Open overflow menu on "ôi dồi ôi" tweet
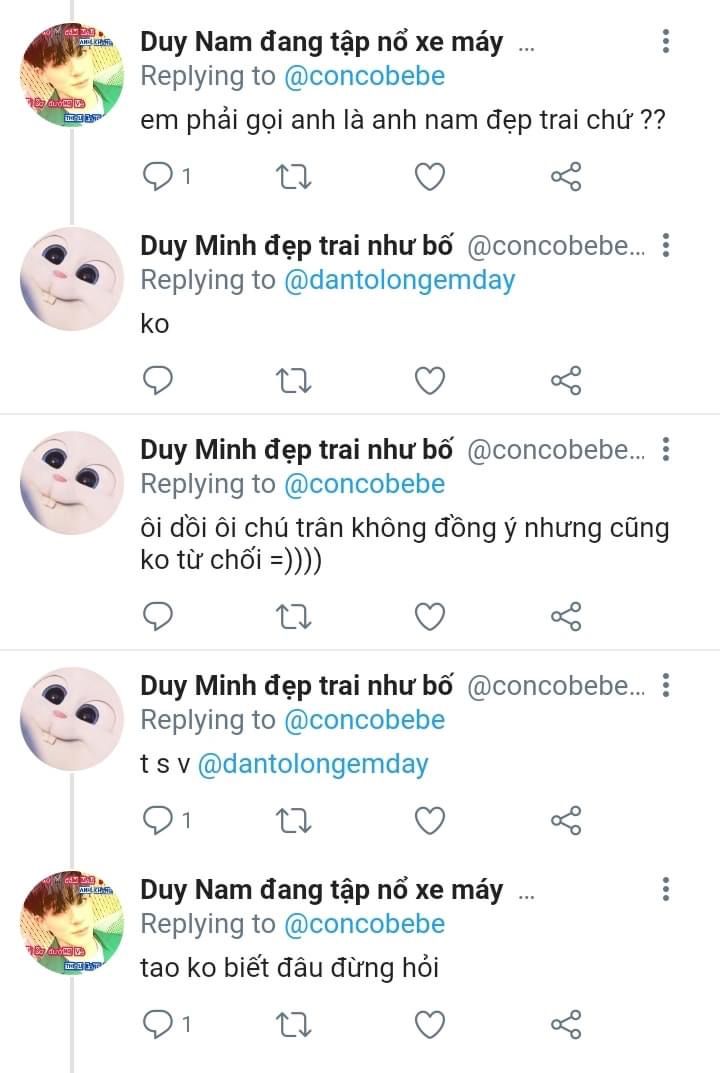The image size is (720, 1073). coord(666,449)
